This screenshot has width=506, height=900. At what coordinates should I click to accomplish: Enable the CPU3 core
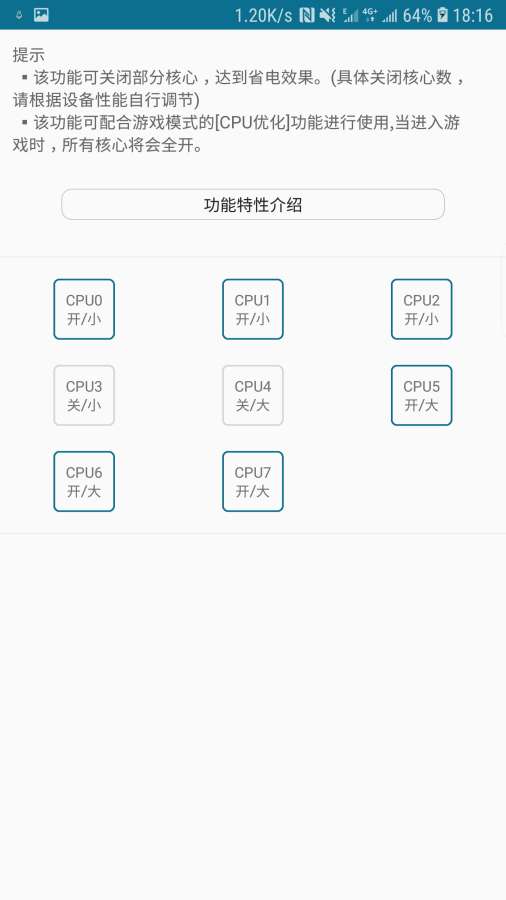point(84,395)
